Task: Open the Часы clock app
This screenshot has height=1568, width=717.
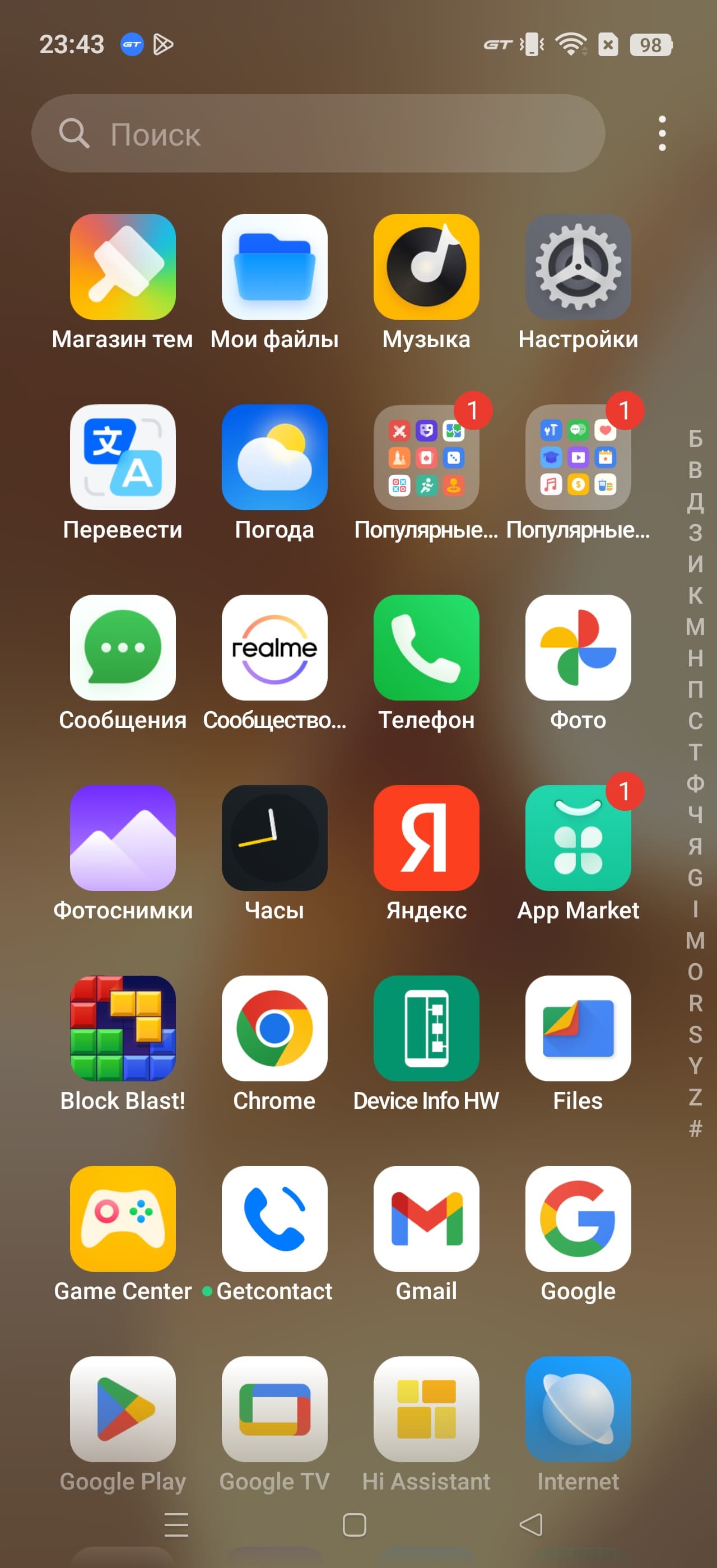Action: pyautogui.click(x=274, y=838)
